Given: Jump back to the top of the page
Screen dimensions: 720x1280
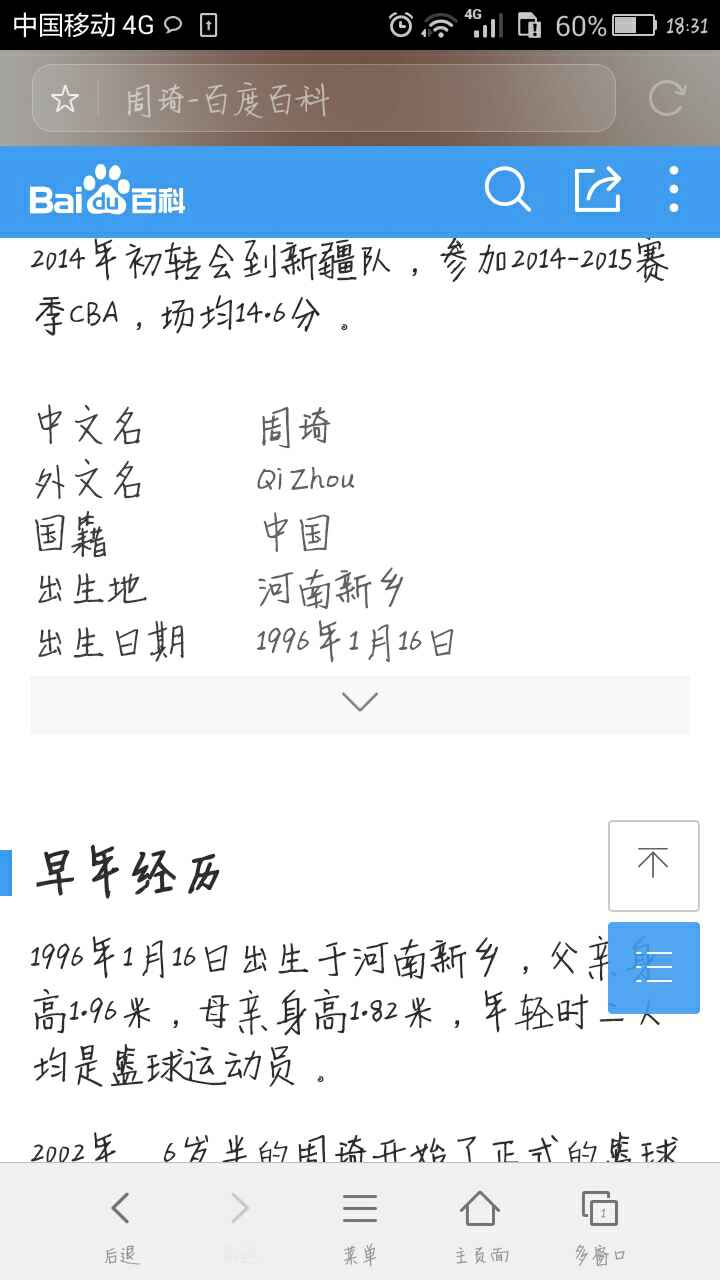Looking at the screenshot, I should (653, 865).
